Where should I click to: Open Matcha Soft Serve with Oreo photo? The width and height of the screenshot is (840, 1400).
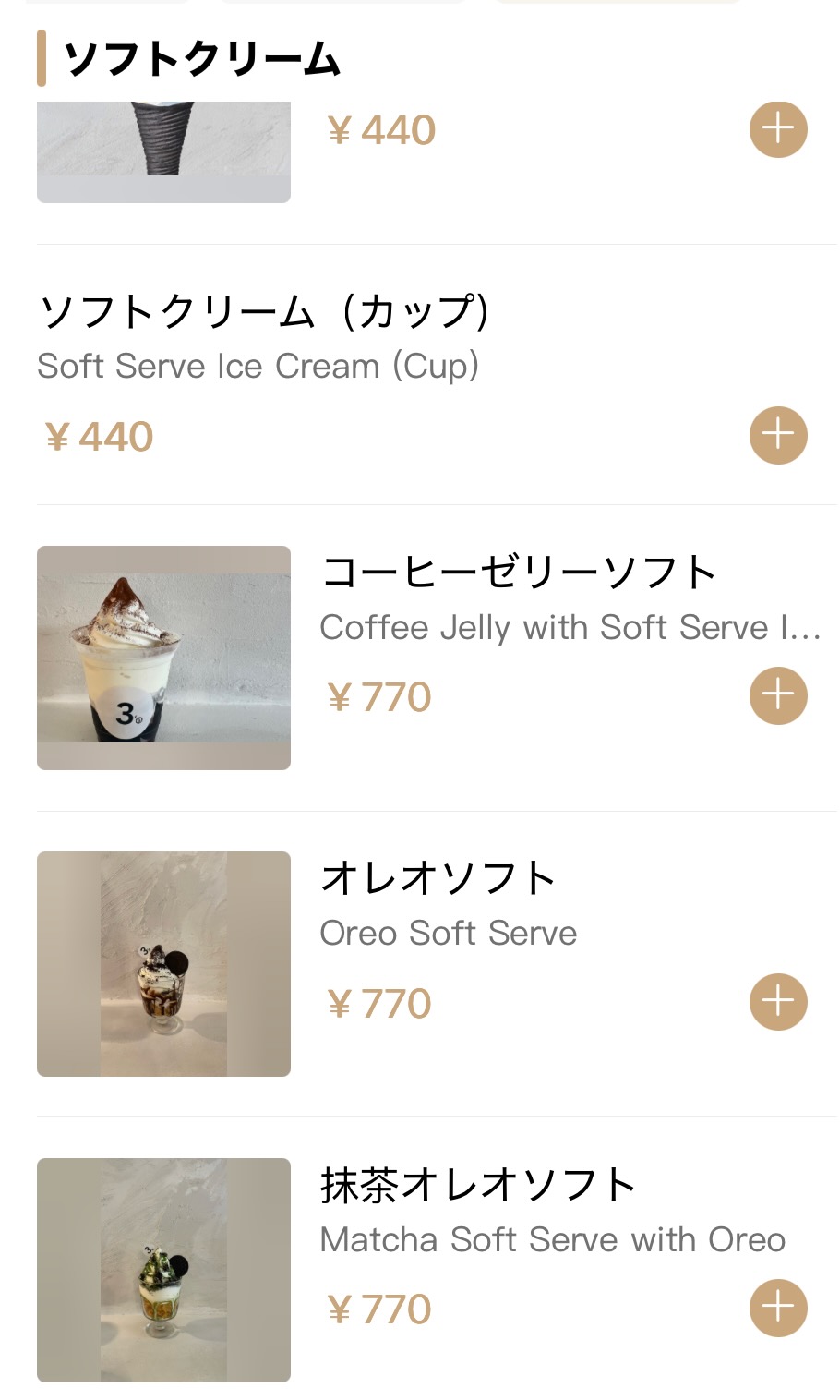163,1270
